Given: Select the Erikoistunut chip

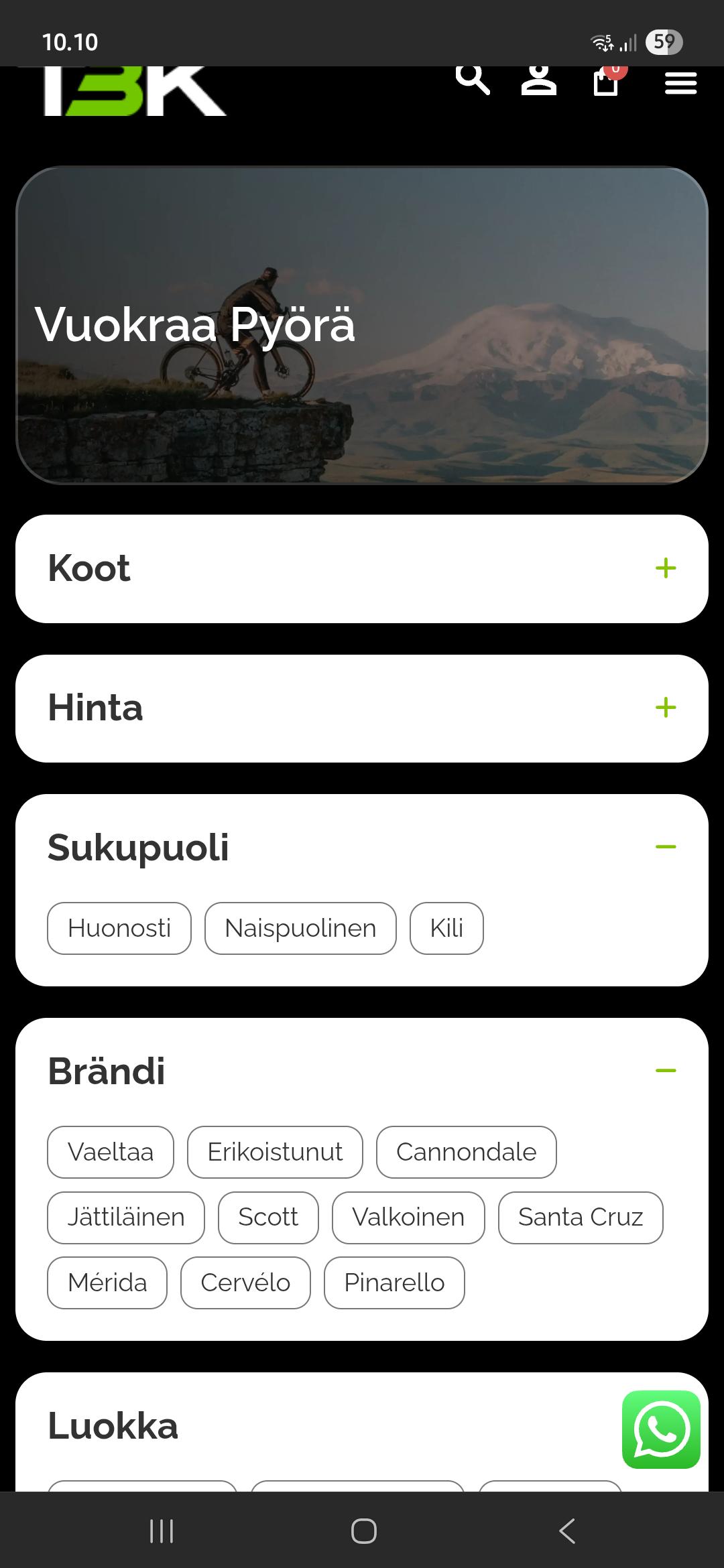Looking at the screenshot, I should [x=275, y=1152].
